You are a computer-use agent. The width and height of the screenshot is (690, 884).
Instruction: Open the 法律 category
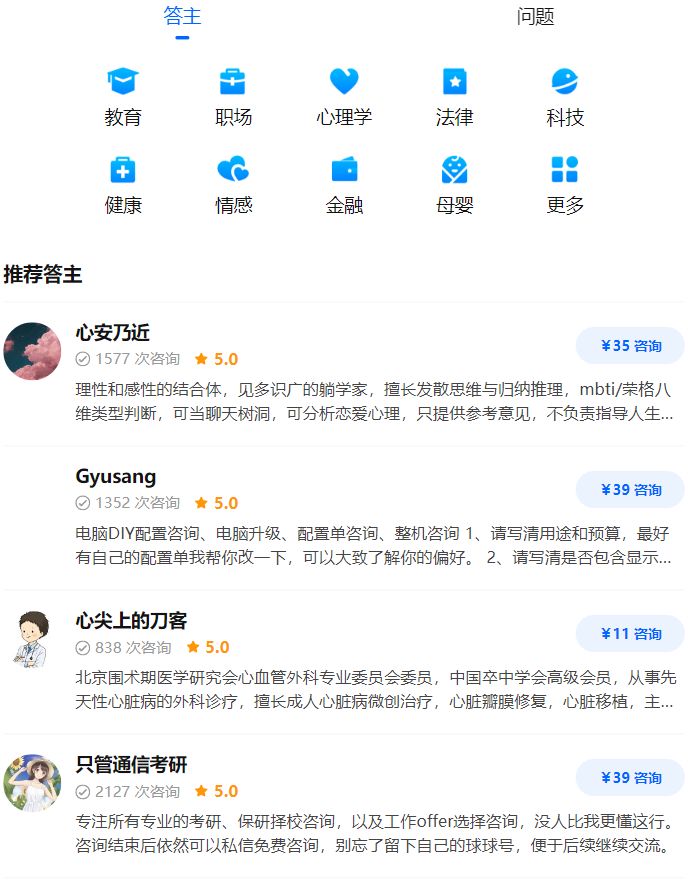[454, 97]
